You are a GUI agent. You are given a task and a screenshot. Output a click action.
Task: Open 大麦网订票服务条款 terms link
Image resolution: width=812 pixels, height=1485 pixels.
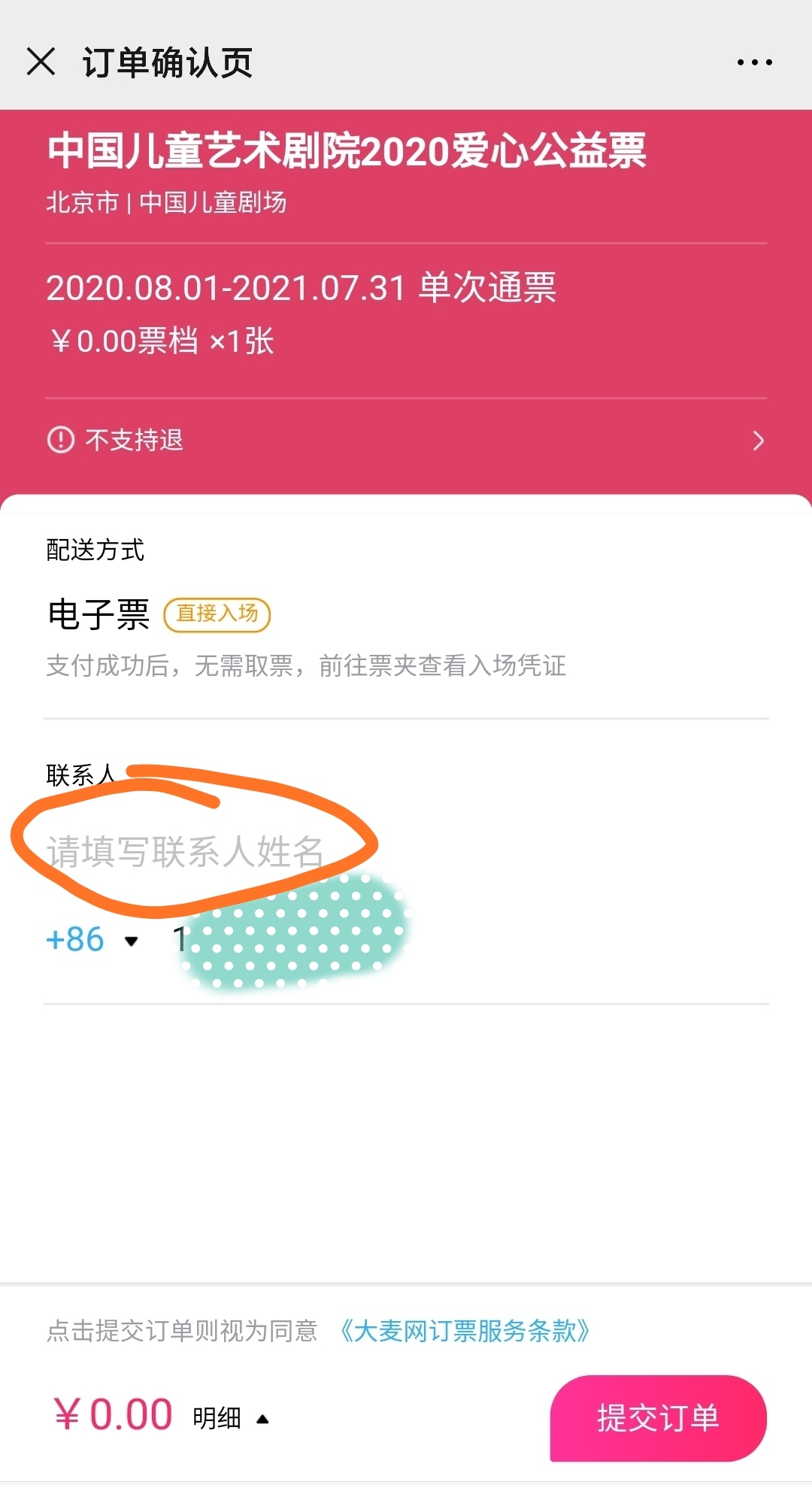tap(464, 1331)
